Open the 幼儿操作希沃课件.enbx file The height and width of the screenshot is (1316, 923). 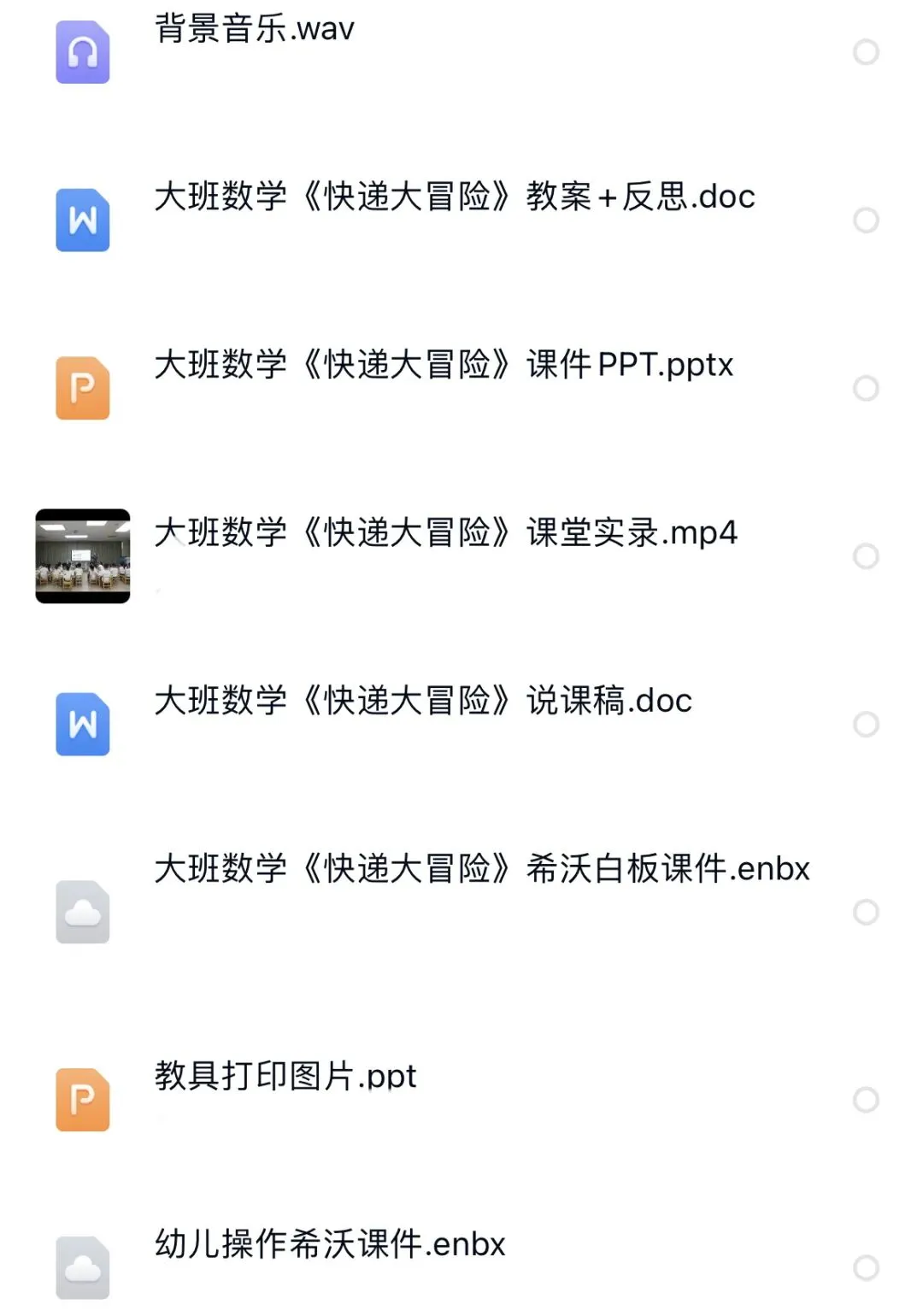[x=330, y=1244]
